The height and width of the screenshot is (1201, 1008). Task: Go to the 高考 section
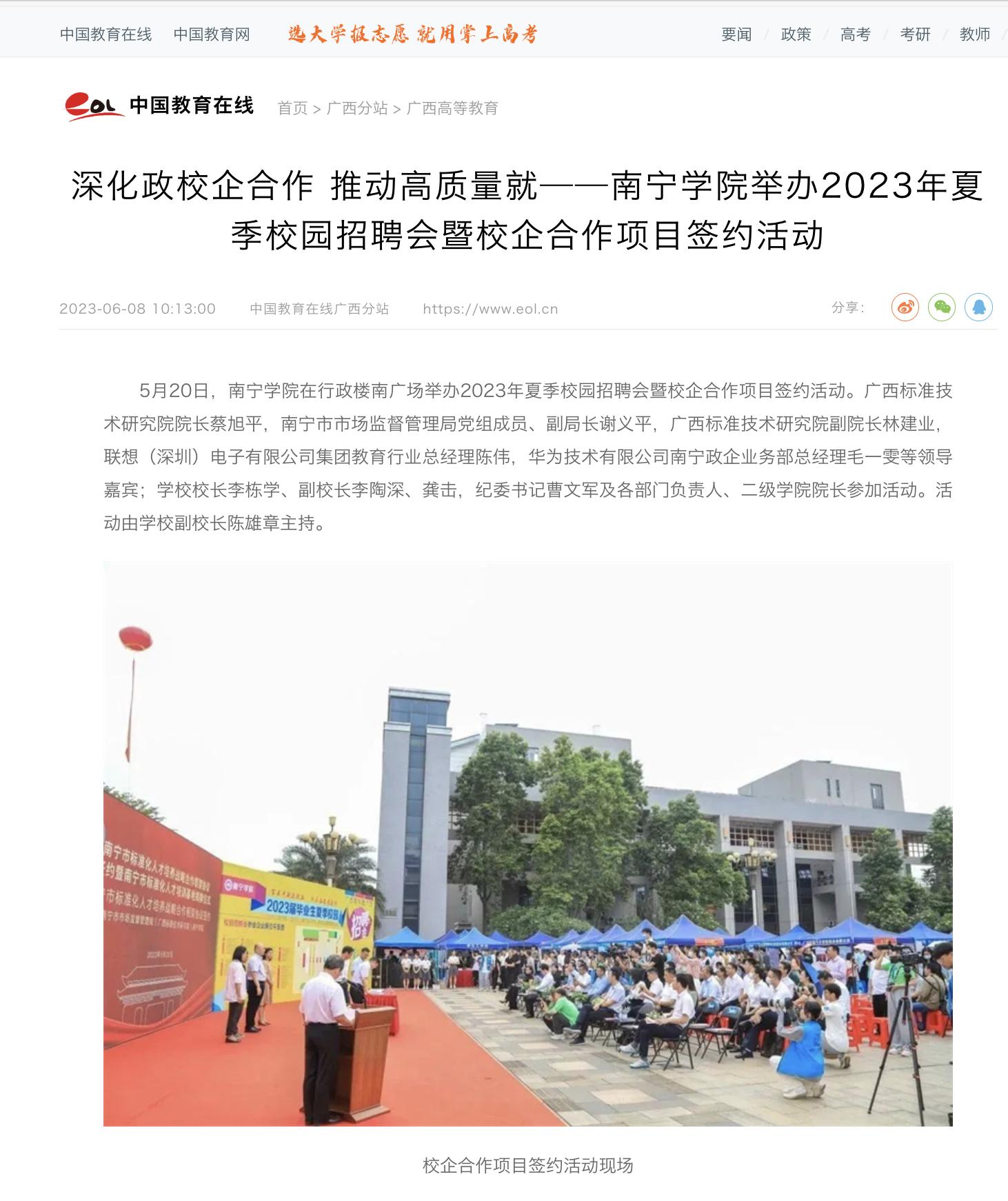pyautogui.click(x=856, y=34)
